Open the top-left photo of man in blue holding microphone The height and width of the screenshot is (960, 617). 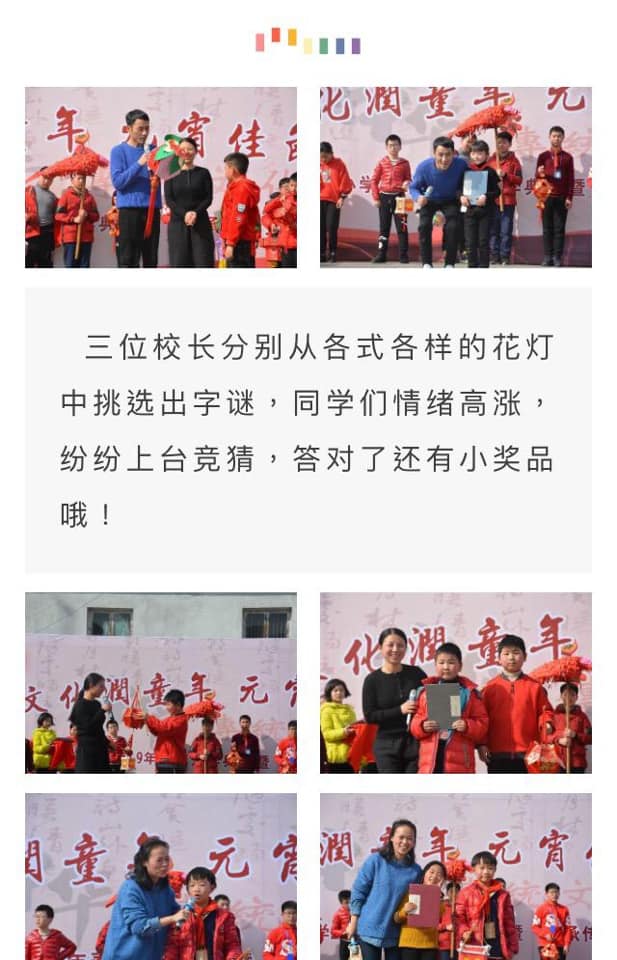pyautogui.click(x=160, y=177)
